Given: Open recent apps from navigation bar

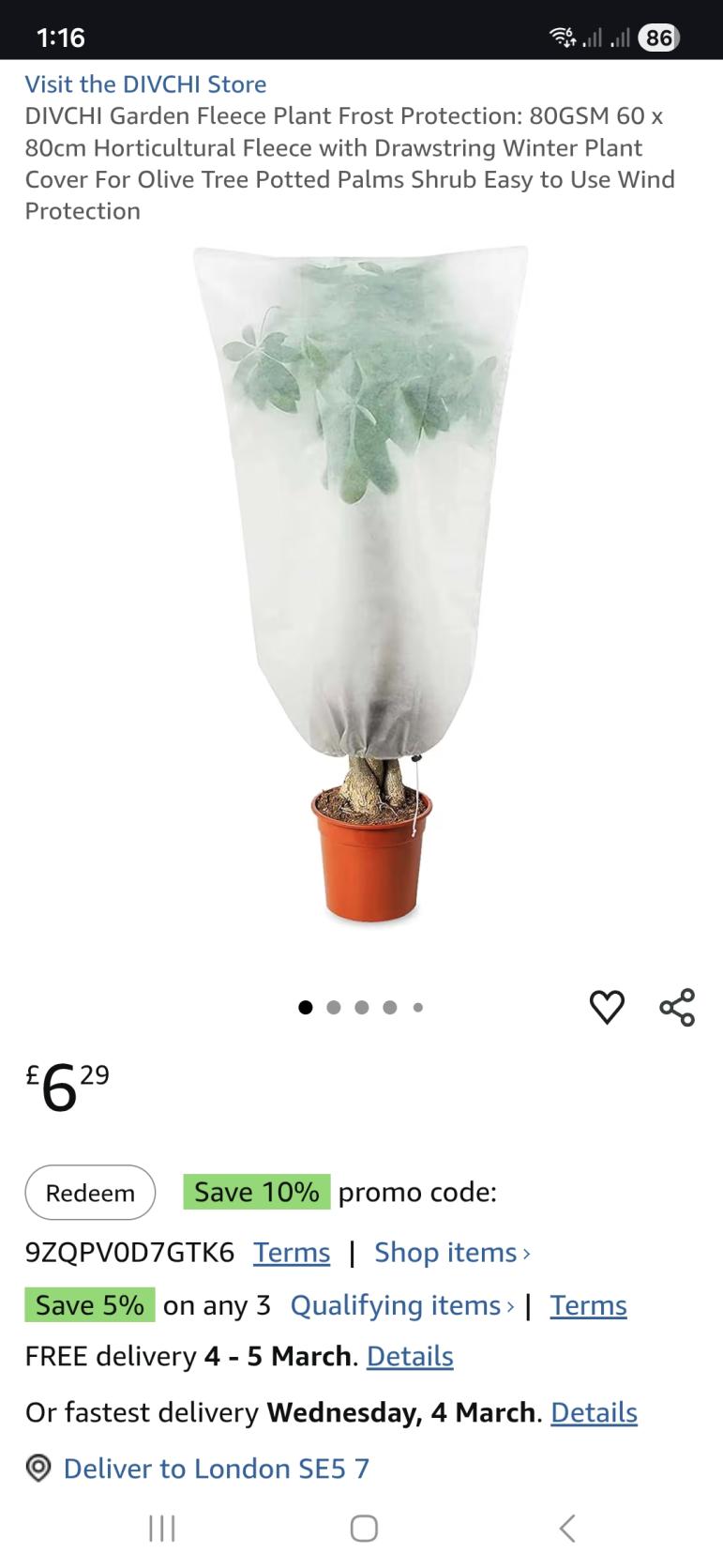Looking at the screenshot, I should click(x=162, y=1529).
